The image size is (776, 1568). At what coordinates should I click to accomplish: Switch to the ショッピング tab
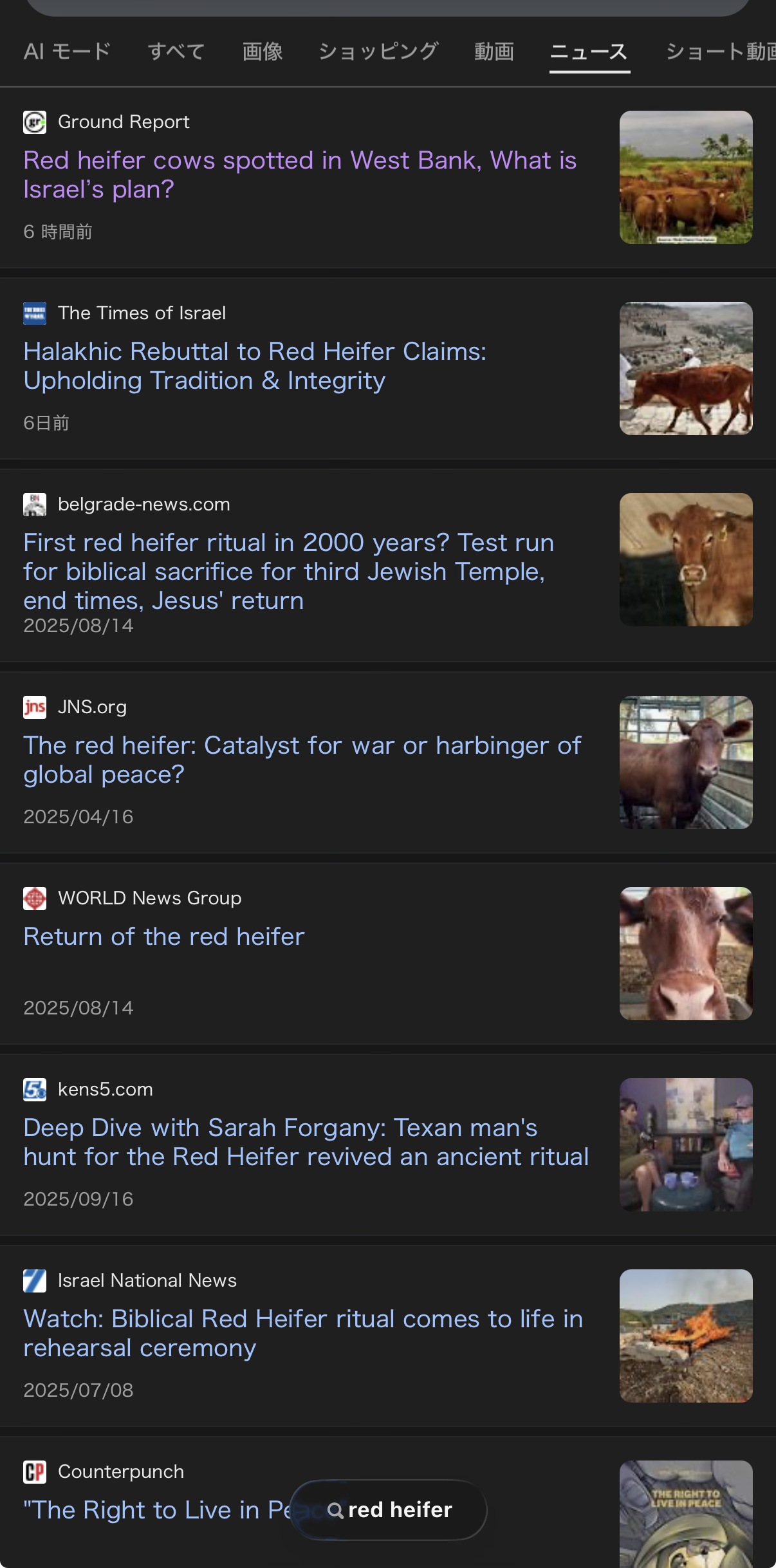pos(378,51)
